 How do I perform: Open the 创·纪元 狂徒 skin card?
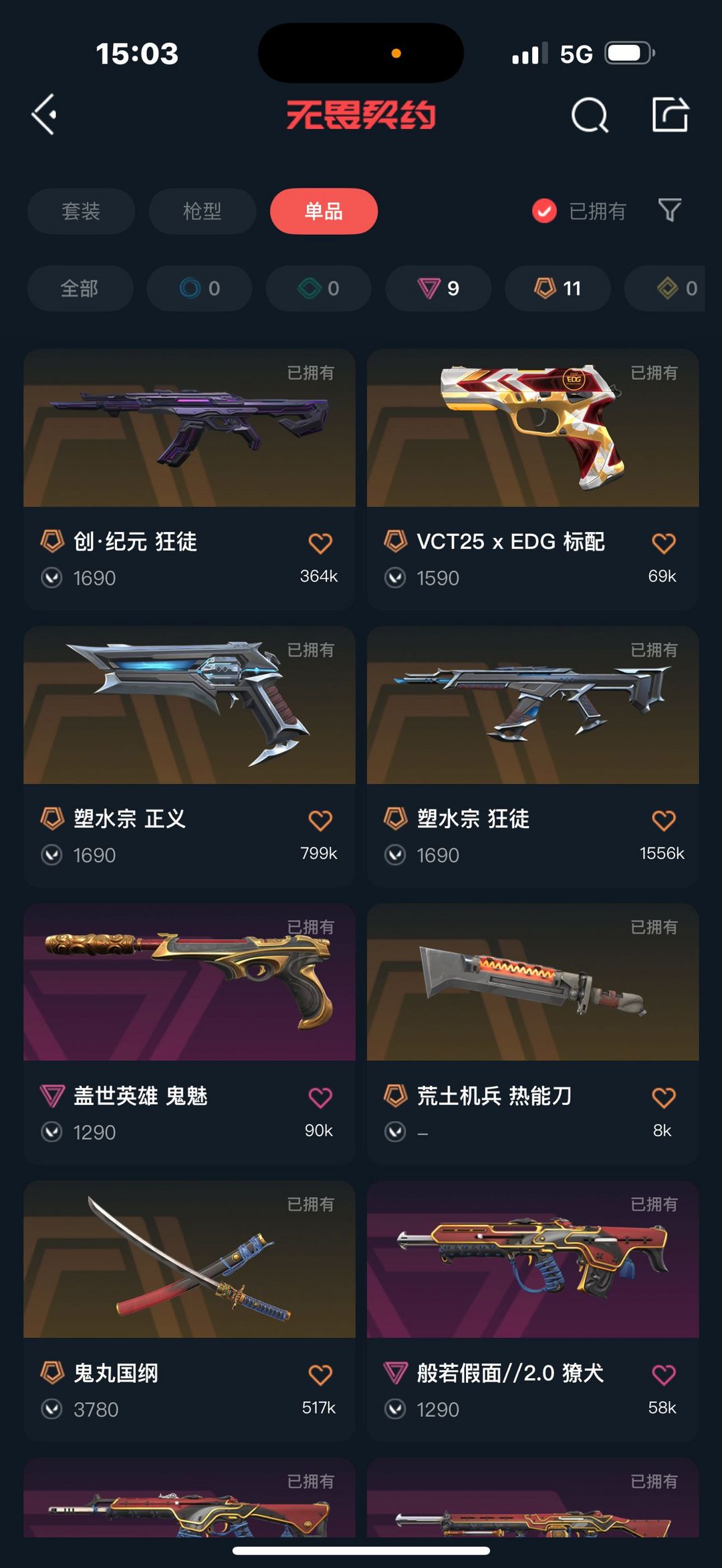[189, 479]
